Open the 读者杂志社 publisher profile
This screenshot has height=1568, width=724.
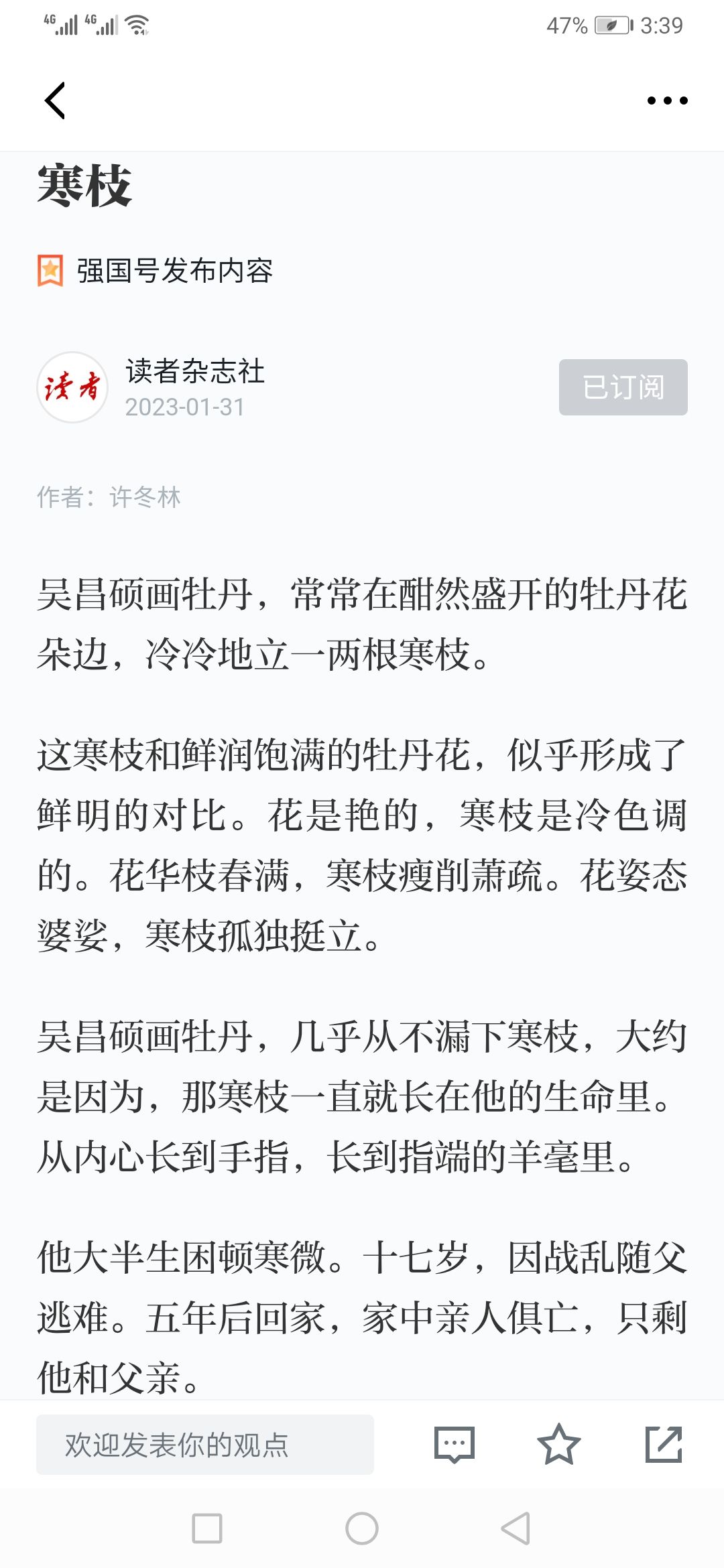coord(194,371)
